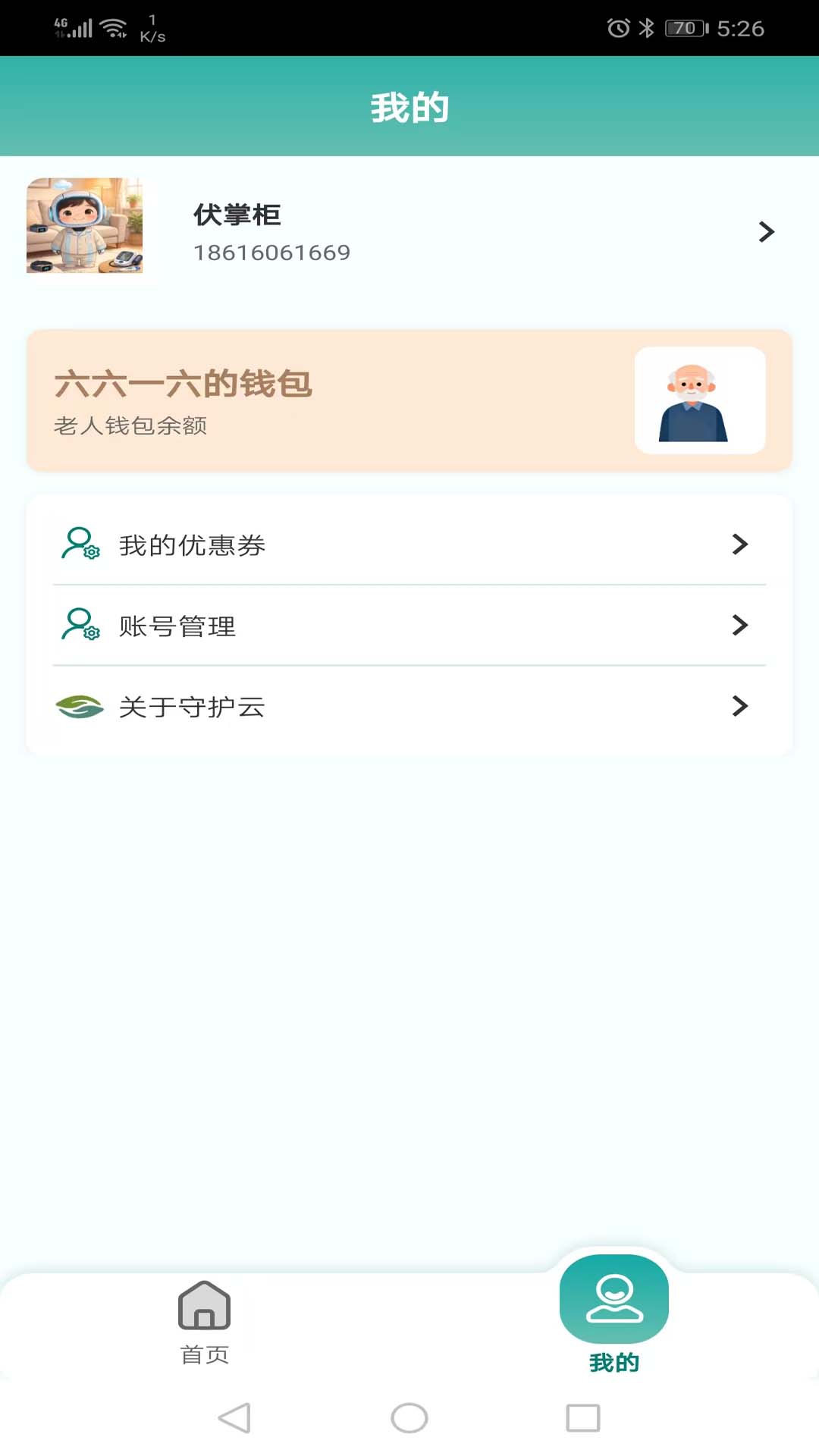819x1456 pixels.
Task: Expand the profile details with the chevron
Action: 764,232
